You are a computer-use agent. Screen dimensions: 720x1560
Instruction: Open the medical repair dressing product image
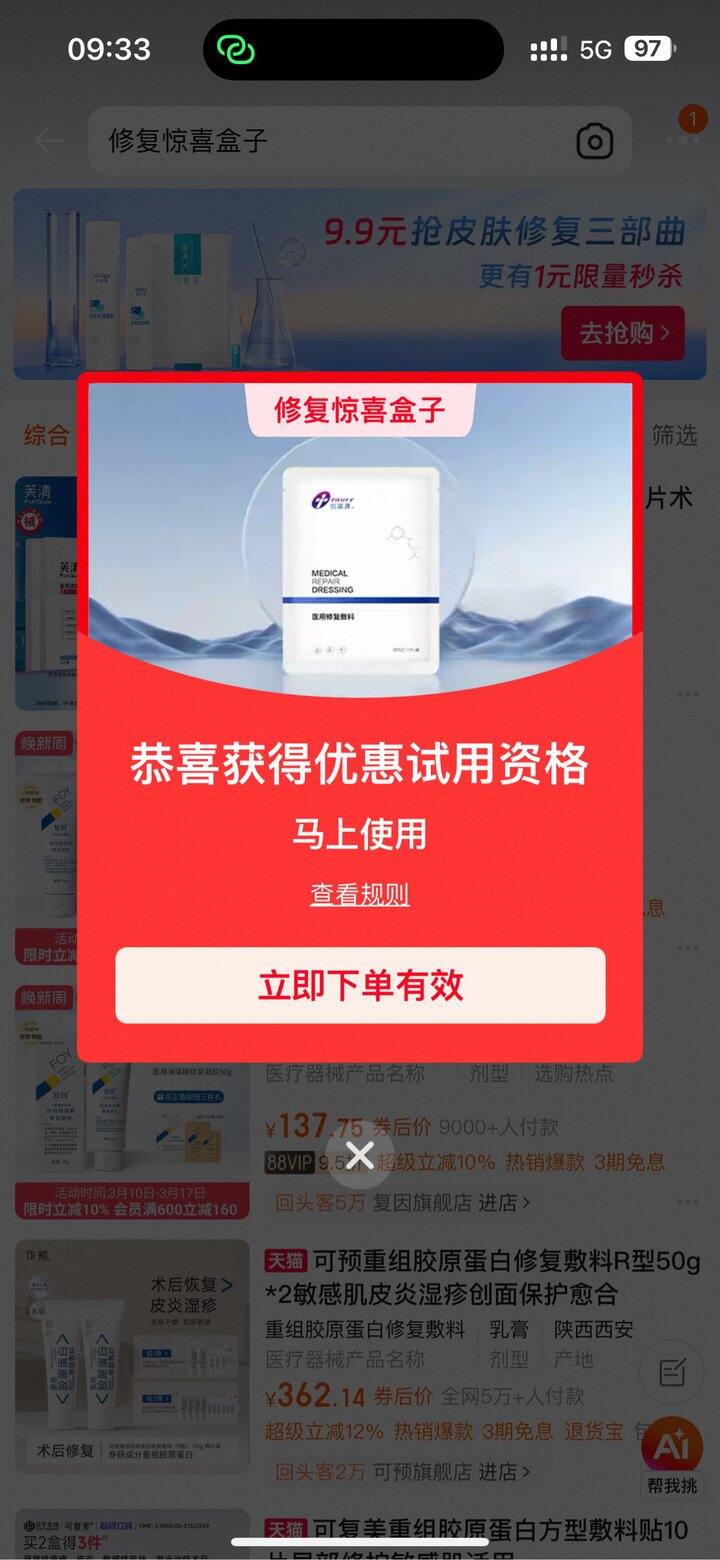click(x=360, y=570)
